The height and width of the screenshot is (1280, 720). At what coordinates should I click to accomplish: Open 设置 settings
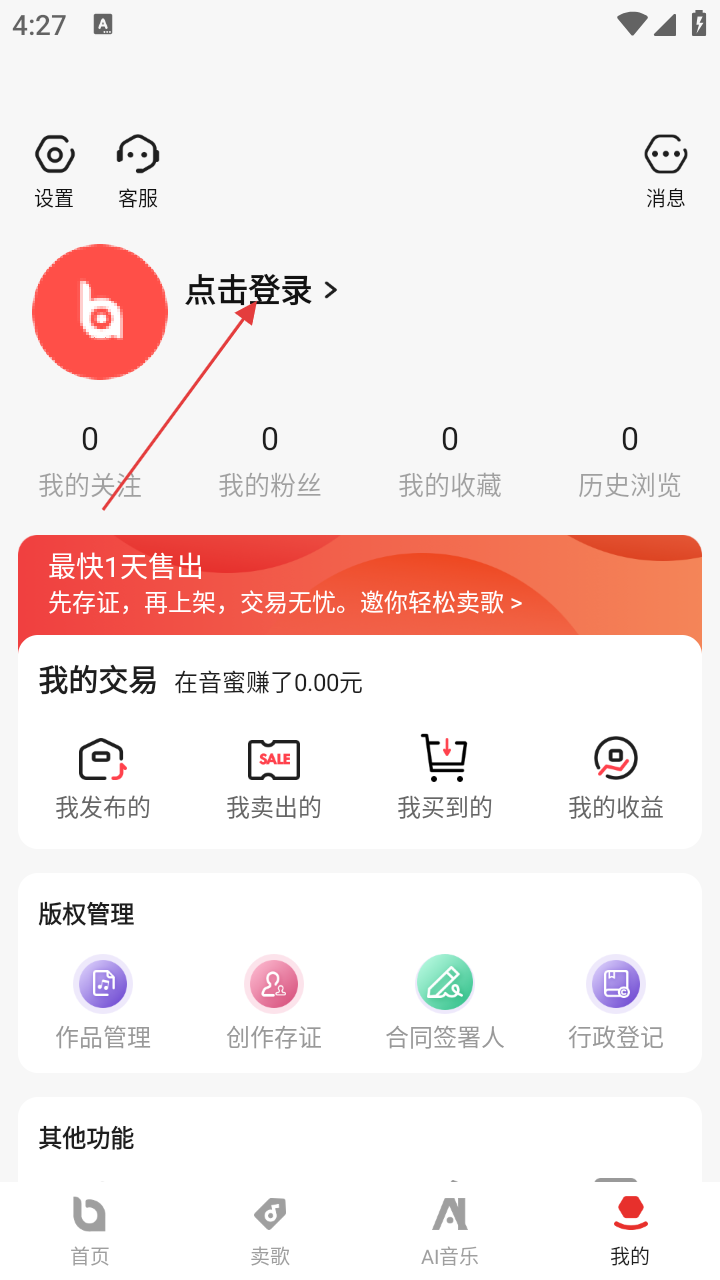[54, 171]
